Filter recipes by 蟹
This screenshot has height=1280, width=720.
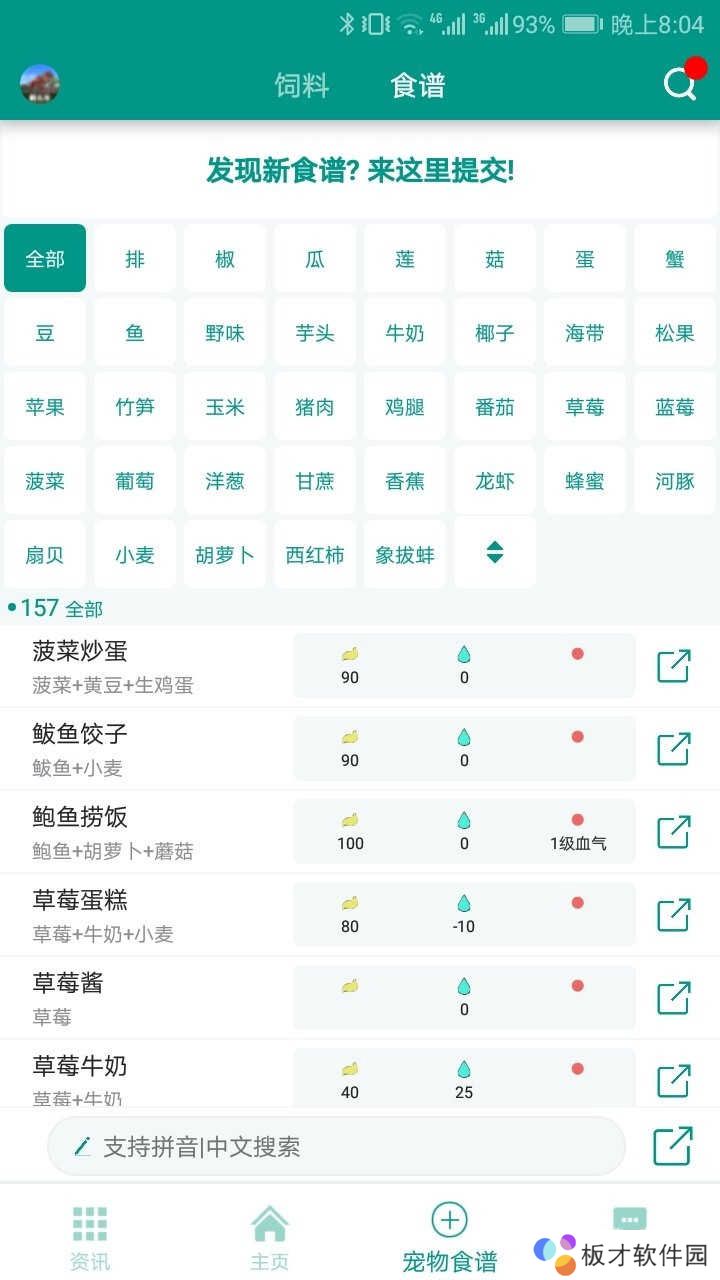click(x=674, y=259)
